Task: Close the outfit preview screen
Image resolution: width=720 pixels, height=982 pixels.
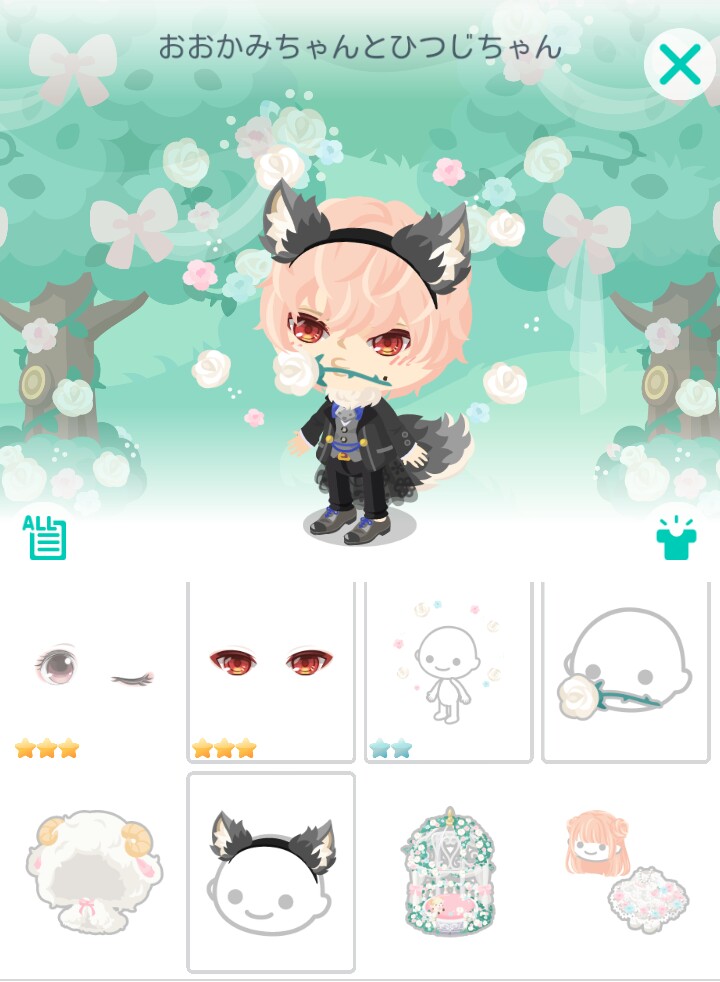Action: (680, 65)
